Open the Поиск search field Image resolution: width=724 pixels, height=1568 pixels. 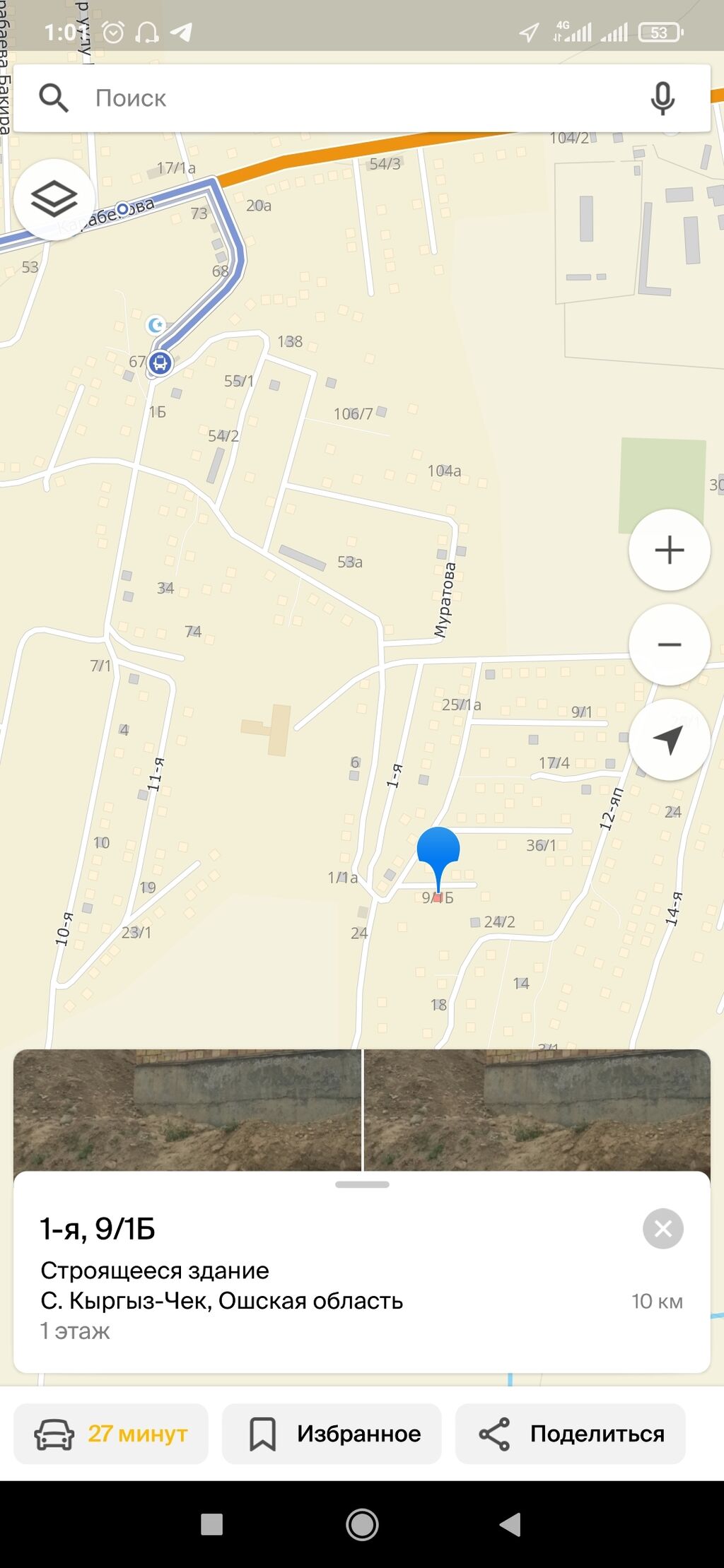[x=339, y=98]
